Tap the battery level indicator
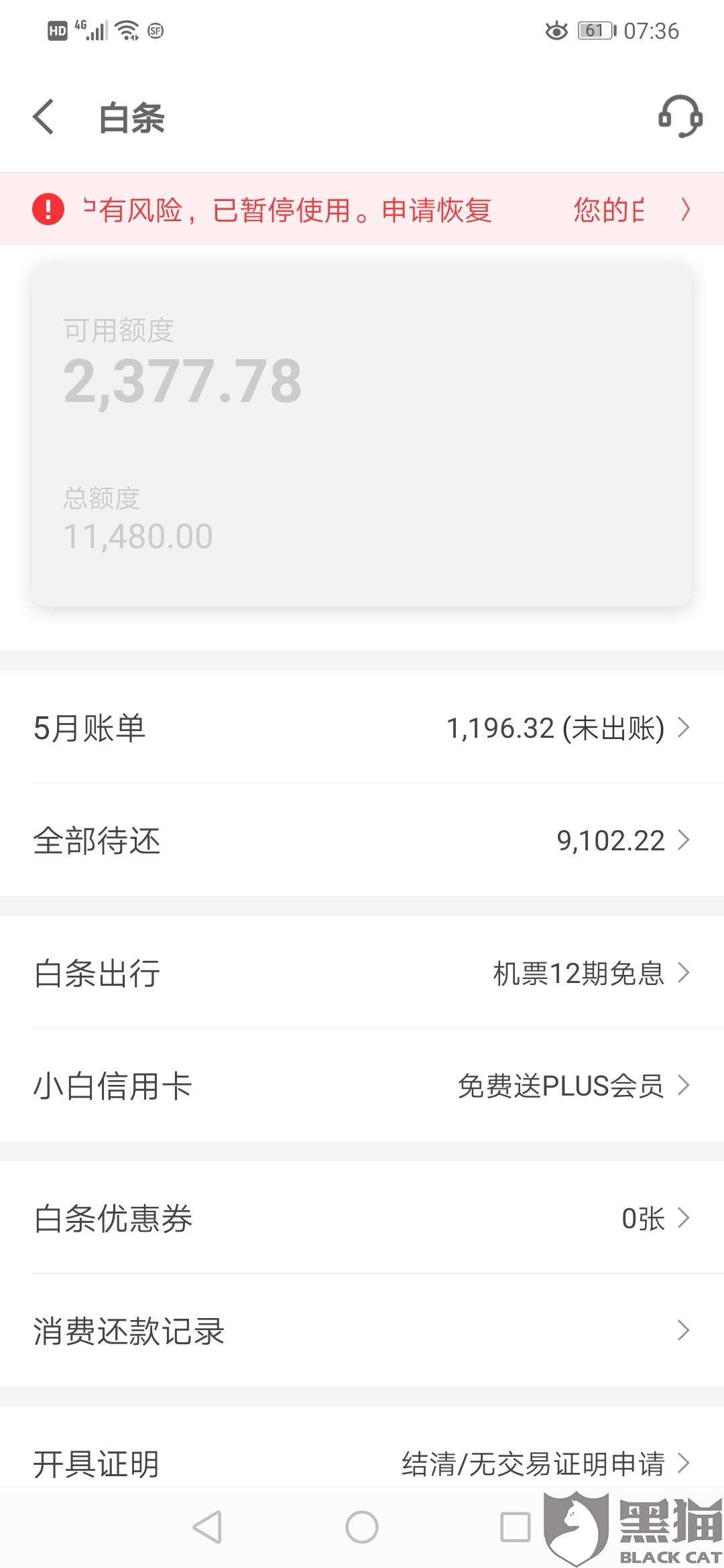The height and width of the screenshot is (1568, 724). 596,29
